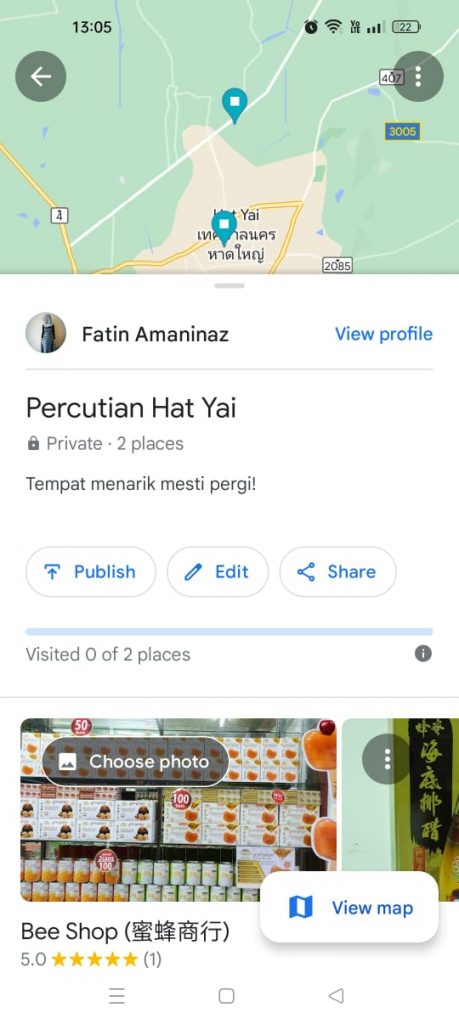Publish the Percutian Hat Yai list
The height and width of the screenshot is (1024, 459).
coord(91,571)
